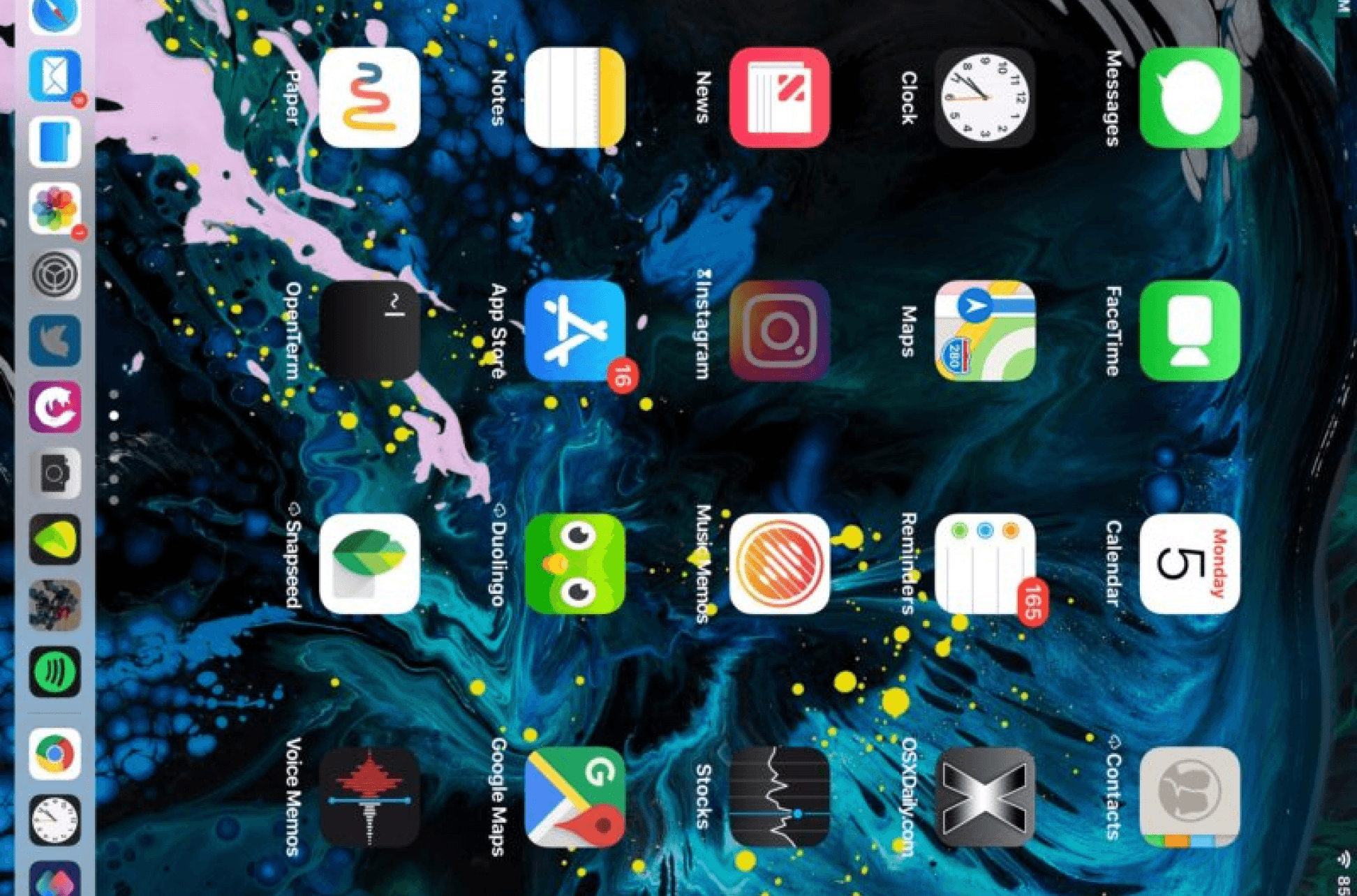The image size is (1357, 896).
Task: Launch Maps
Action: 984,331
